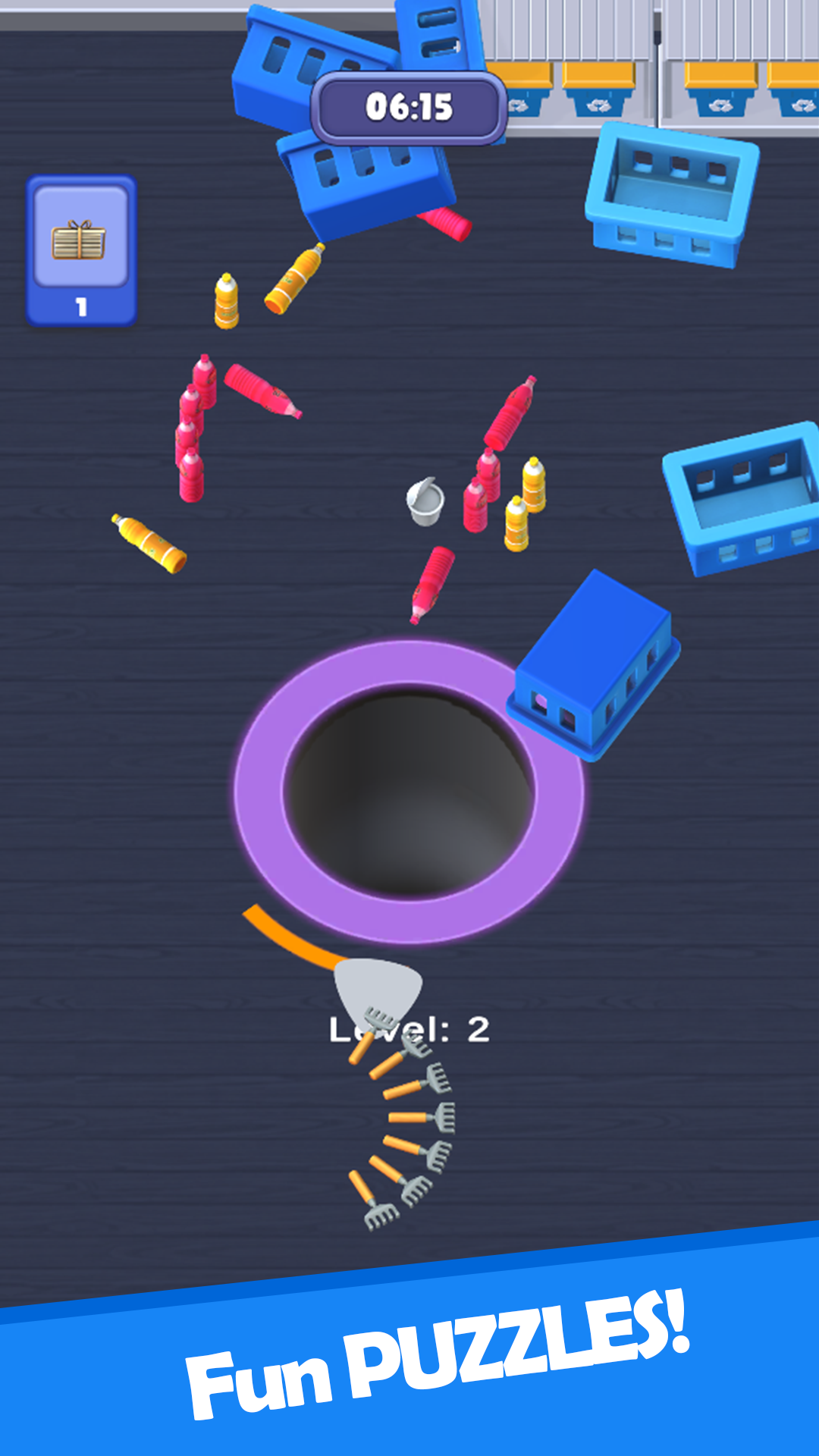This screenshot has height=1456, width=819.
Task: Tap the light blue crate on the right edge
Action: 739,500
